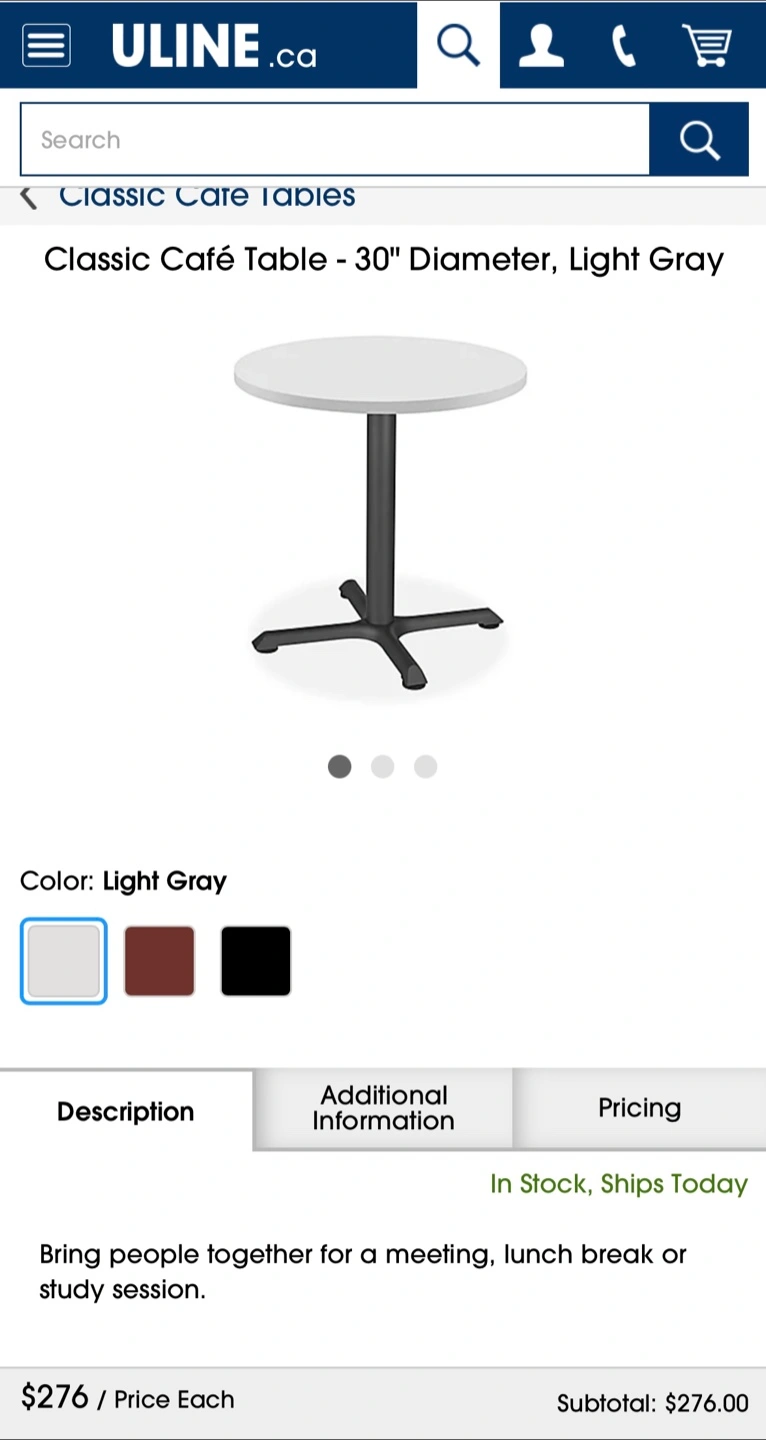Submit search with the blue magnifier button
Image resolution: width=766 pixels, height=1440 pixels.
[x=699, y=139]
